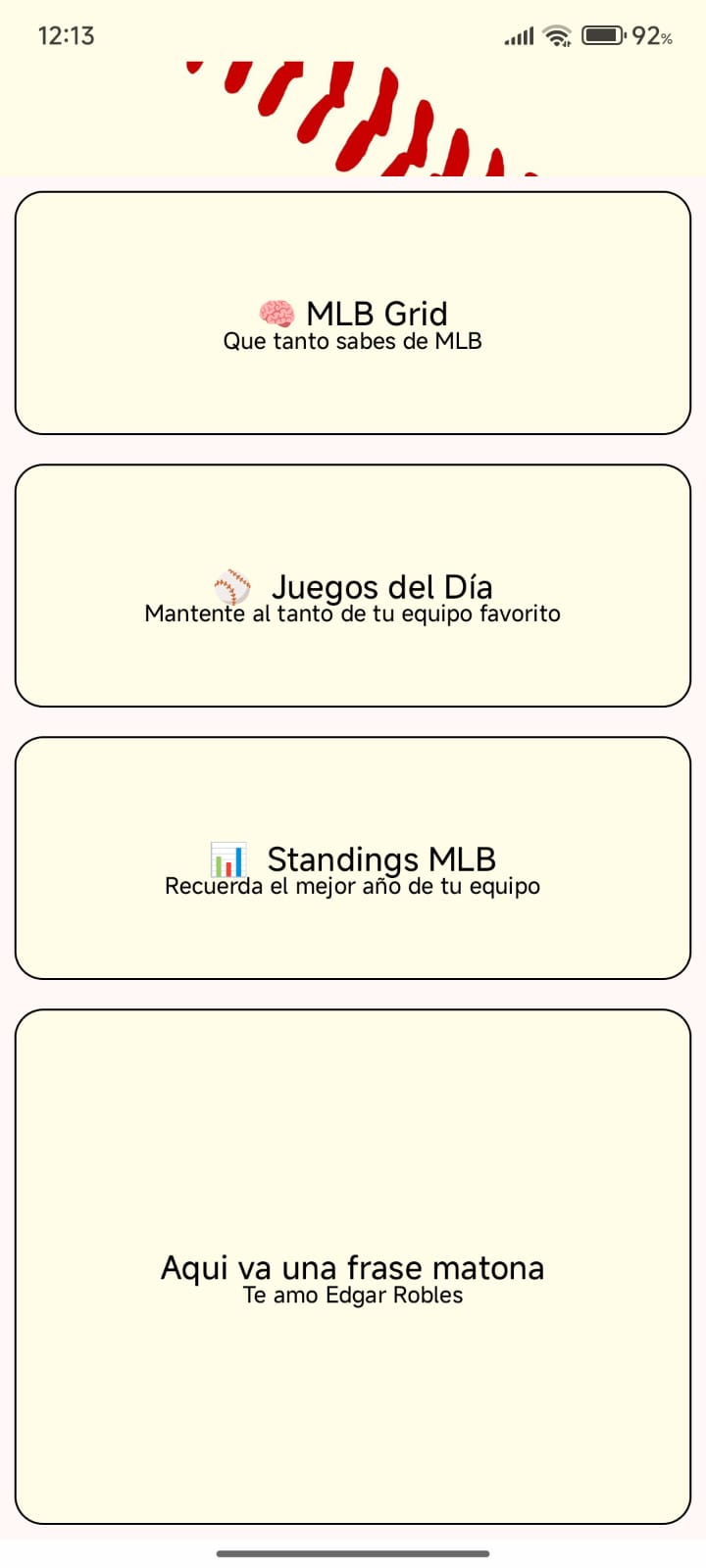Viewport: 706px width, 1568px height.
Task: Tap the text Que tanto sabes de MLB
Action: click(x=353, y=341)
